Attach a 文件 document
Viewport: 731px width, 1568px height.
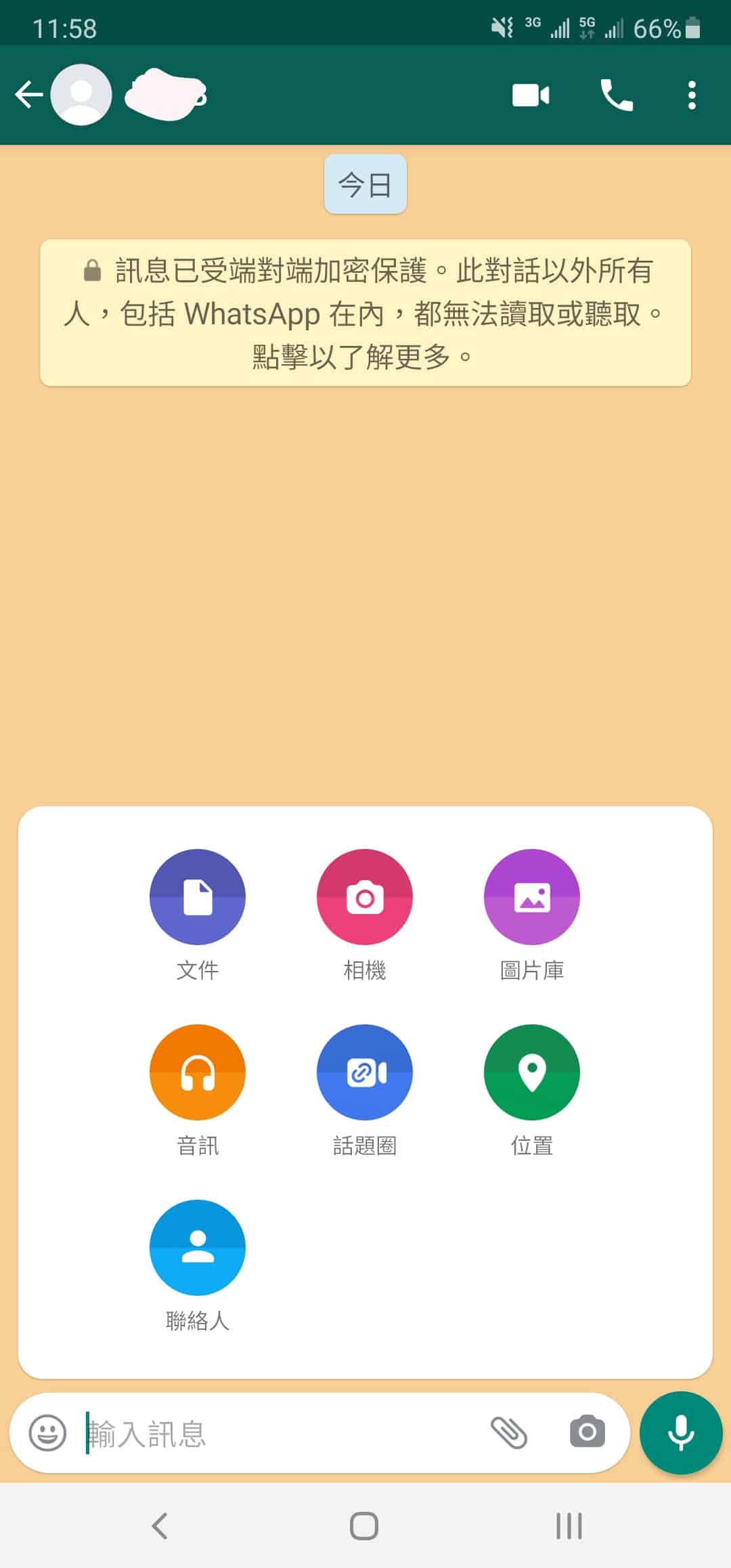pos(198,896)
